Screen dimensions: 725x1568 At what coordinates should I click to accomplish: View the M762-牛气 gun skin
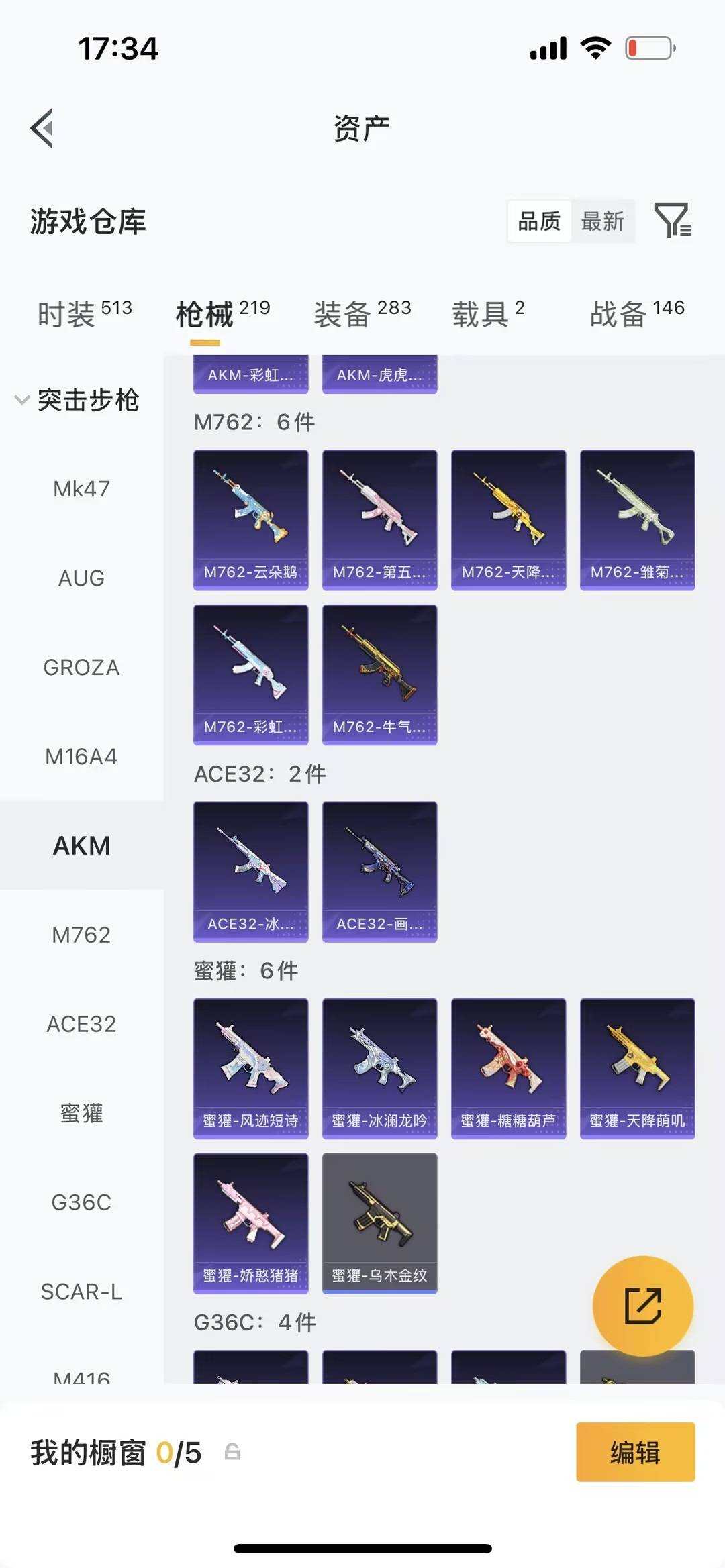pos(379,674)
